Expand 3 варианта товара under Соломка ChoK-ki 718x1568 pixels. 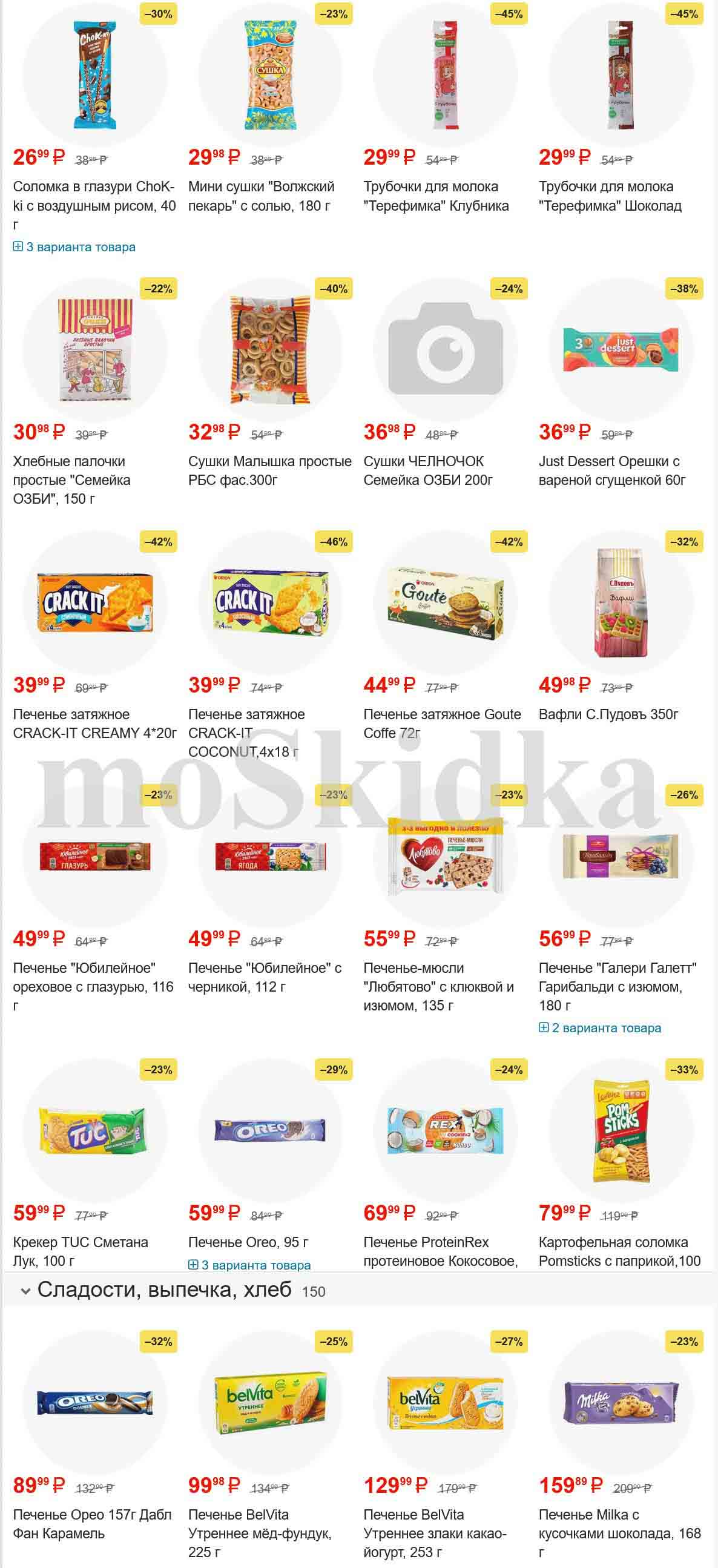(74, 247)
